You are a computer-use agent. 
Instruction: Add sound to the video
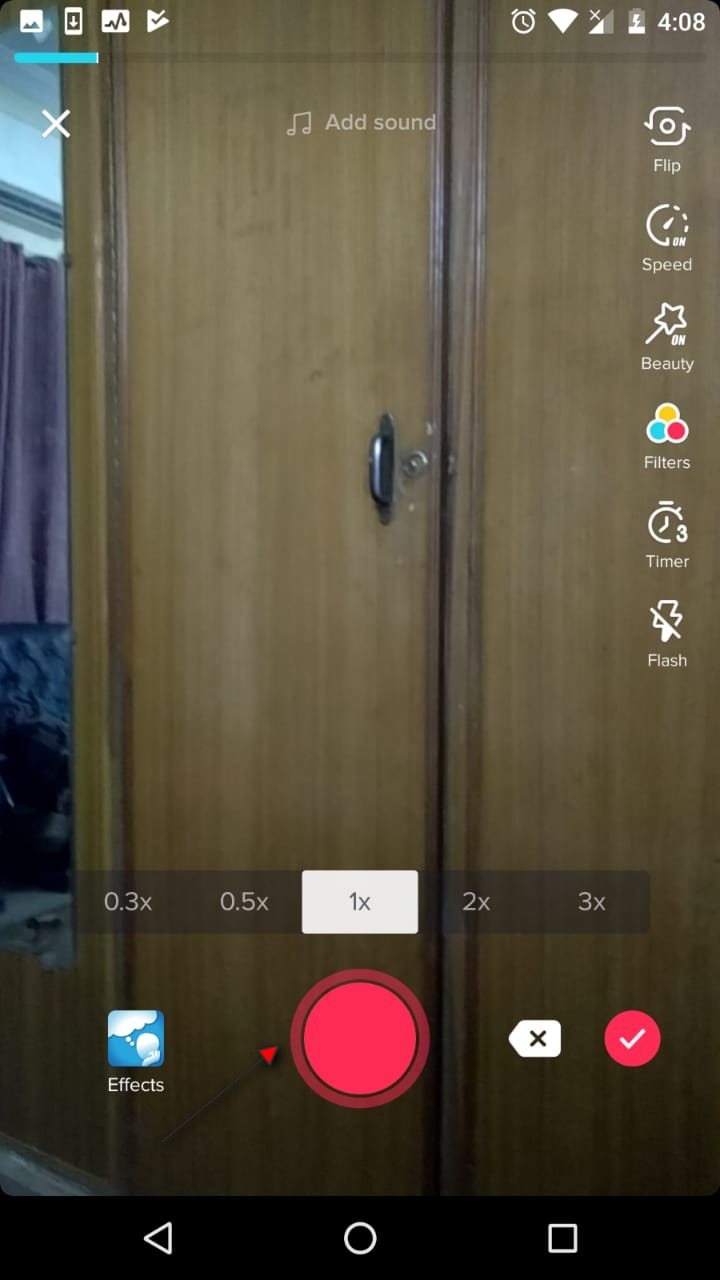coord(361,122)
